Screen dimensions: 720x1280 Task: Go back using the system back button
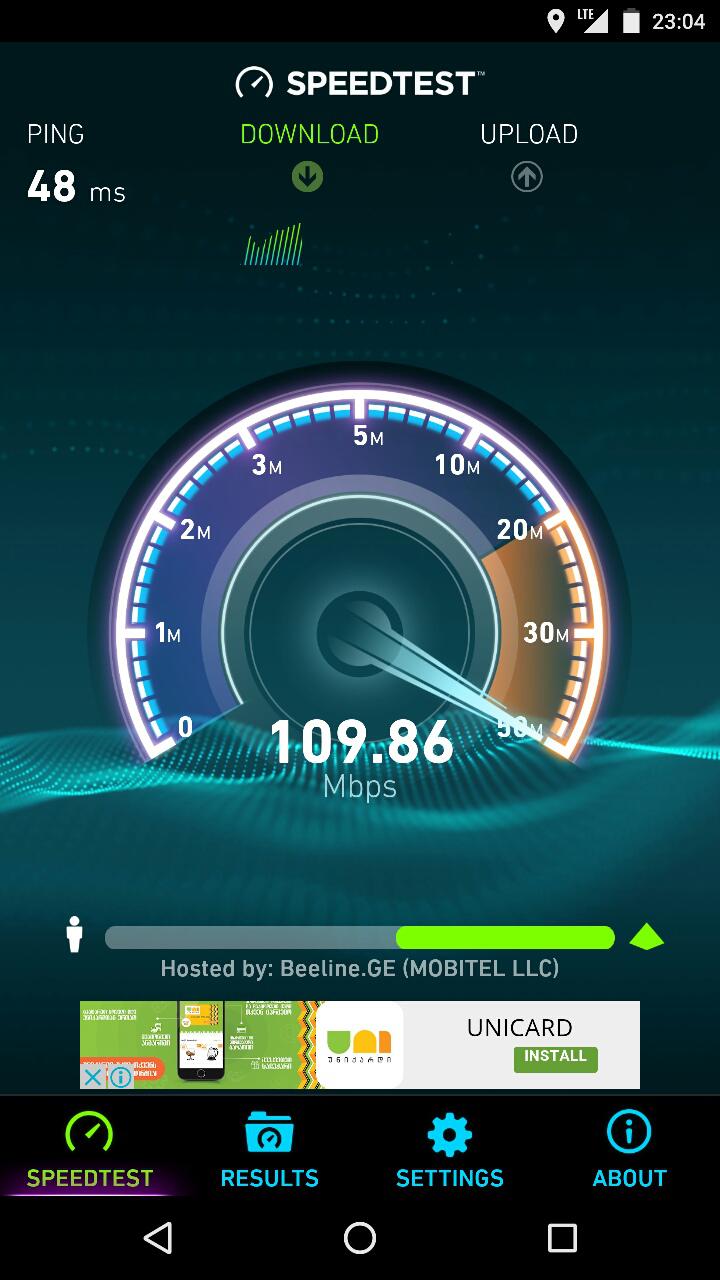(158, 1238)
